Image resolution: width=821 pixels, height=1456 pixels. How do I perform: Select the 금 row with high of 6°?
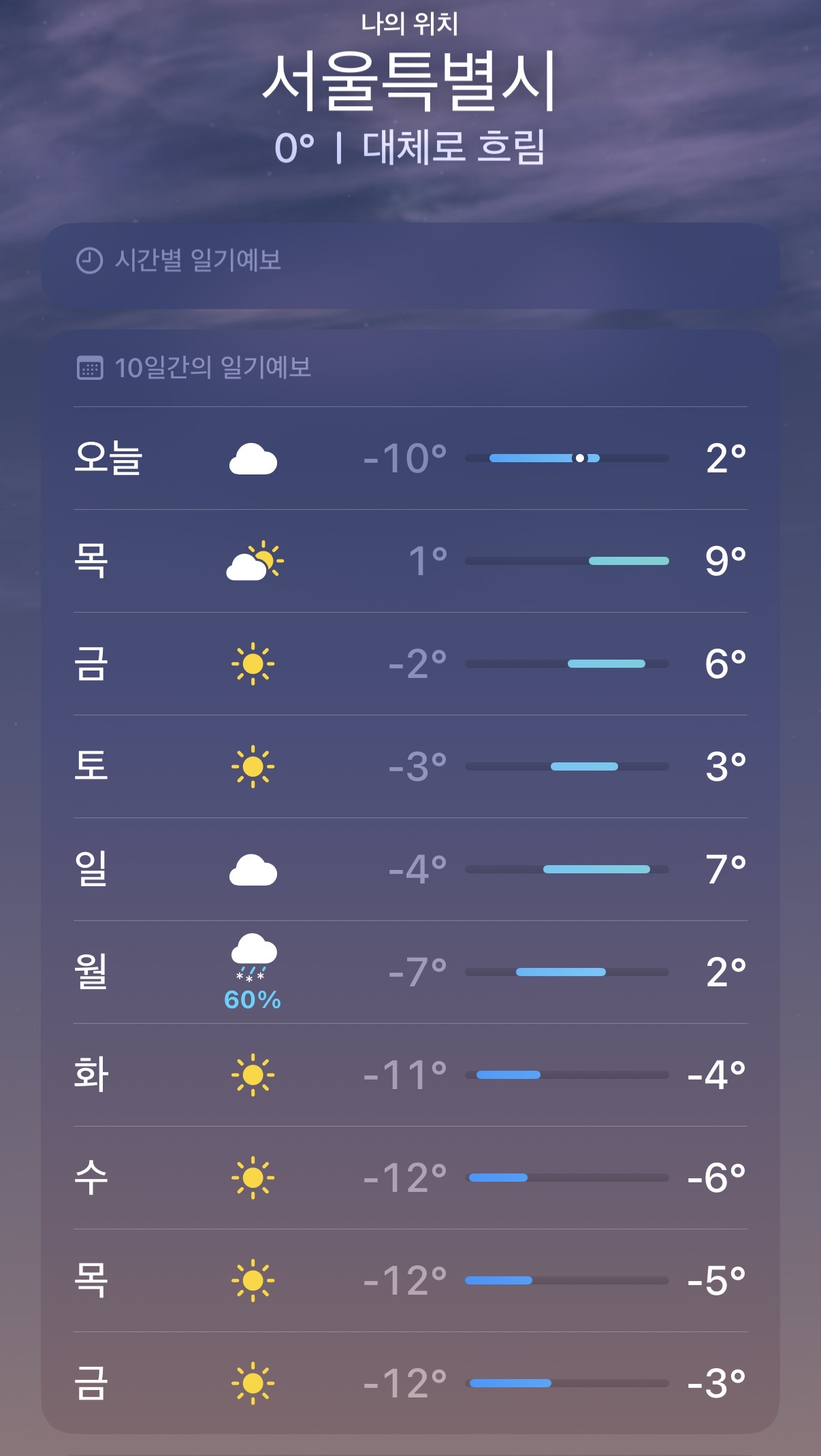coord(410,664)
